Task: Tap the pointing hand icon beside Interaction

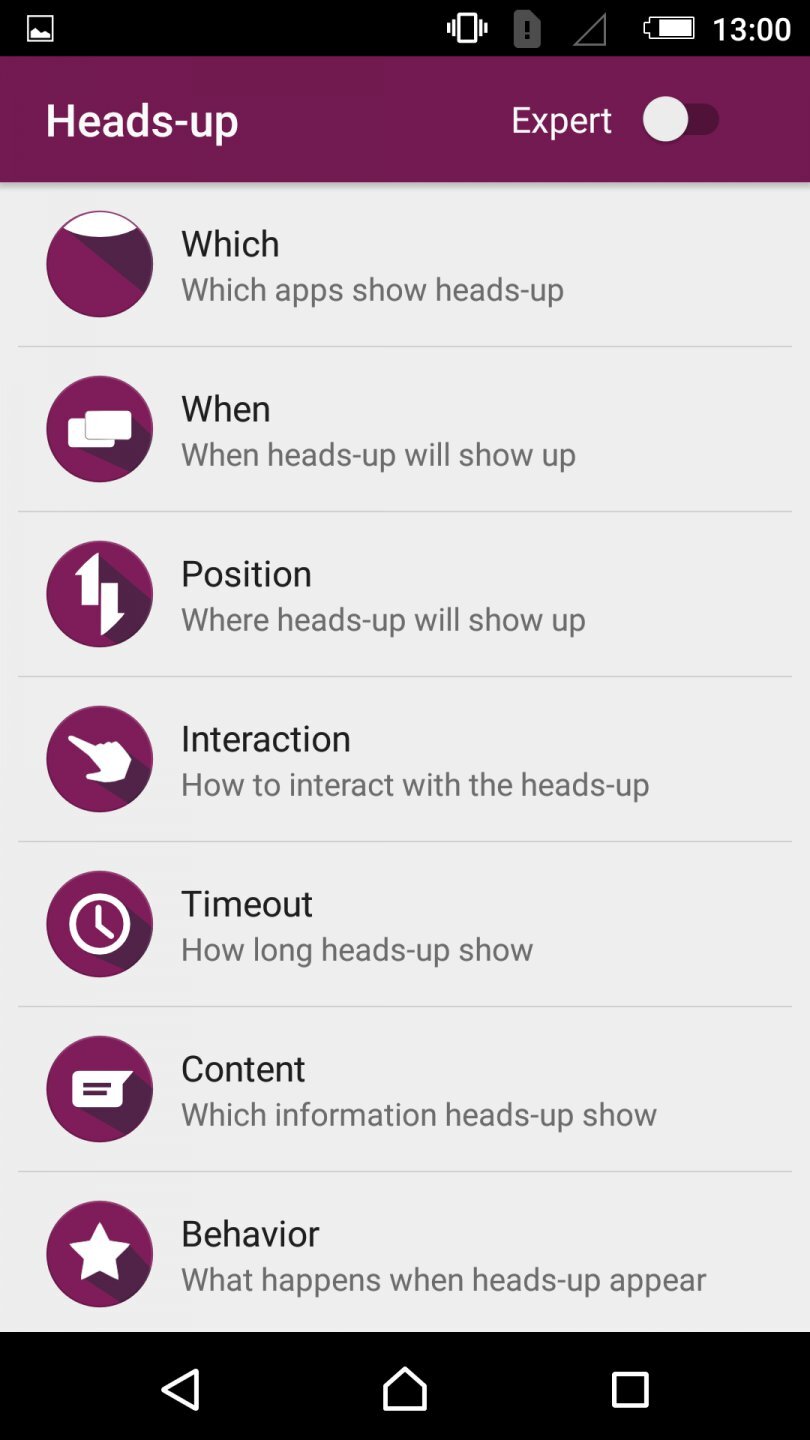Action: tap(99, 759)
